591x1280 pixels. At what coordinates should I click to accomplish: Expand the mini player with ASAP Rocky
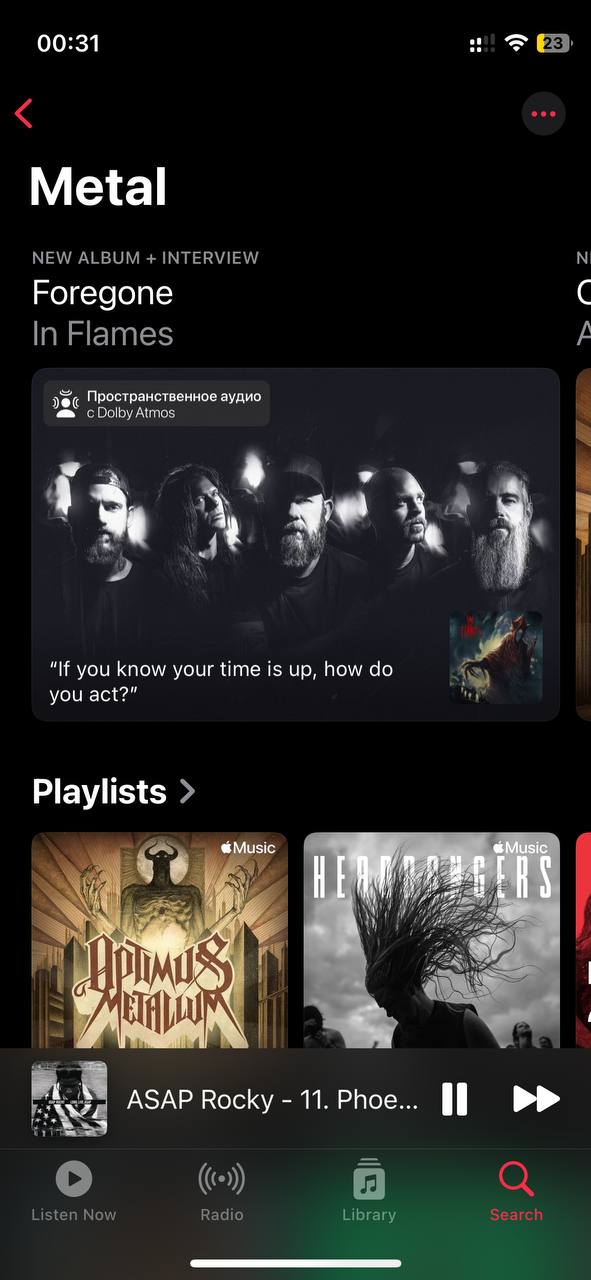point(270,1099)
